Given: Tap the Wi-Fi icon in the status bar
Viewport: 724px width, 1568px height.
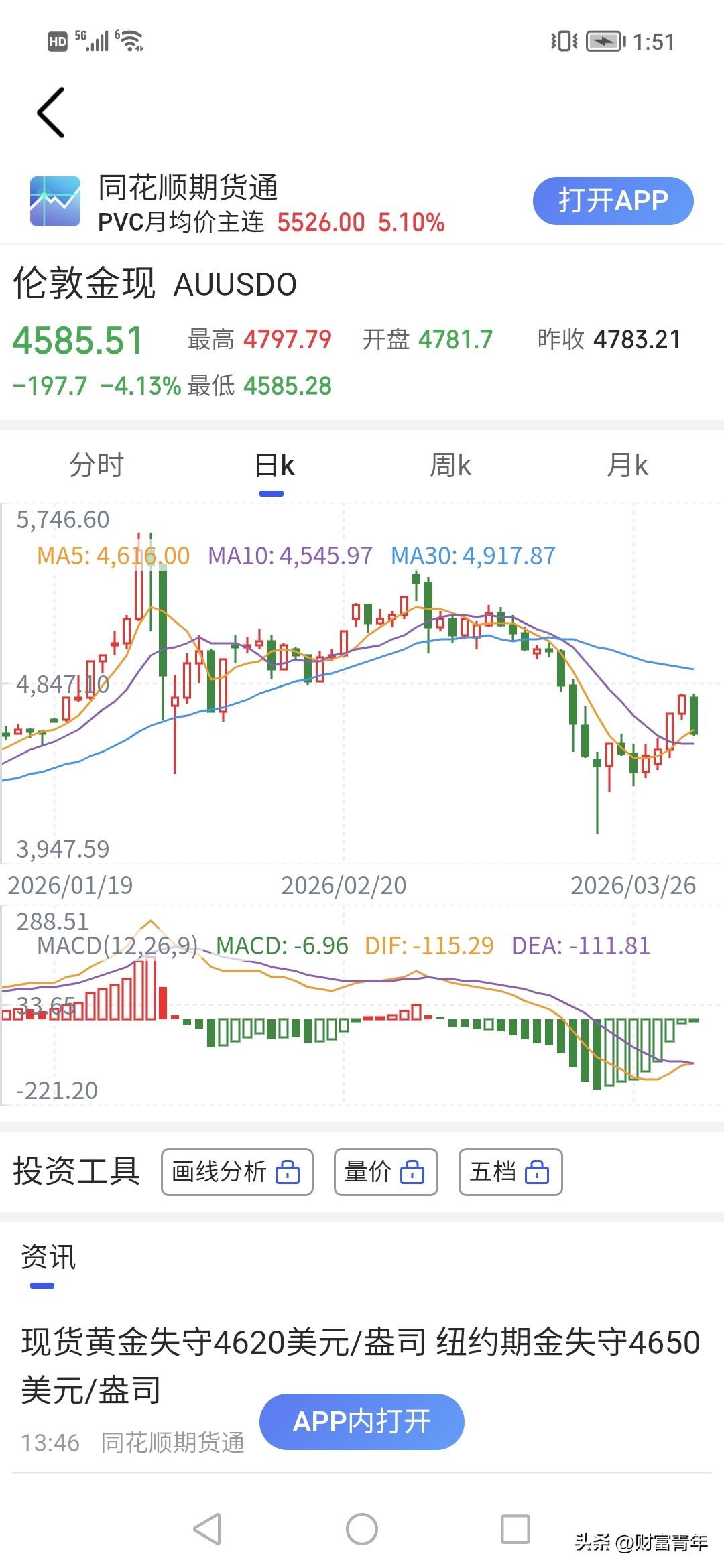Looking at the screenshot, I should 131,42.
